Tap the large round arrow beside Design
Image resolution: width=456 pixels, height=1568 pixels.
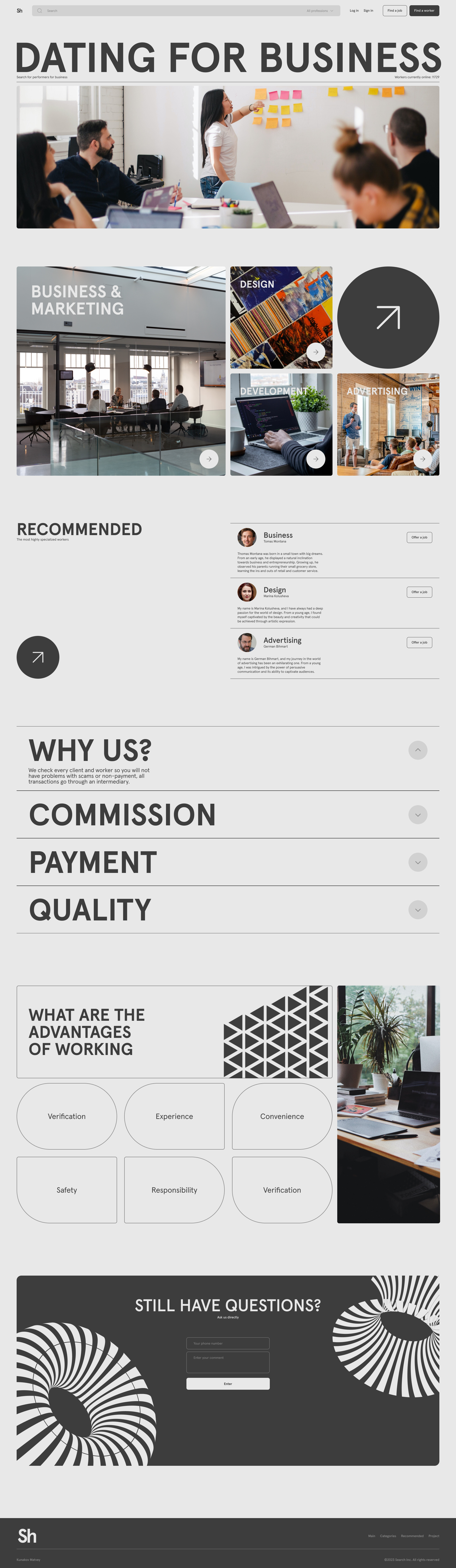coord(388,317)
